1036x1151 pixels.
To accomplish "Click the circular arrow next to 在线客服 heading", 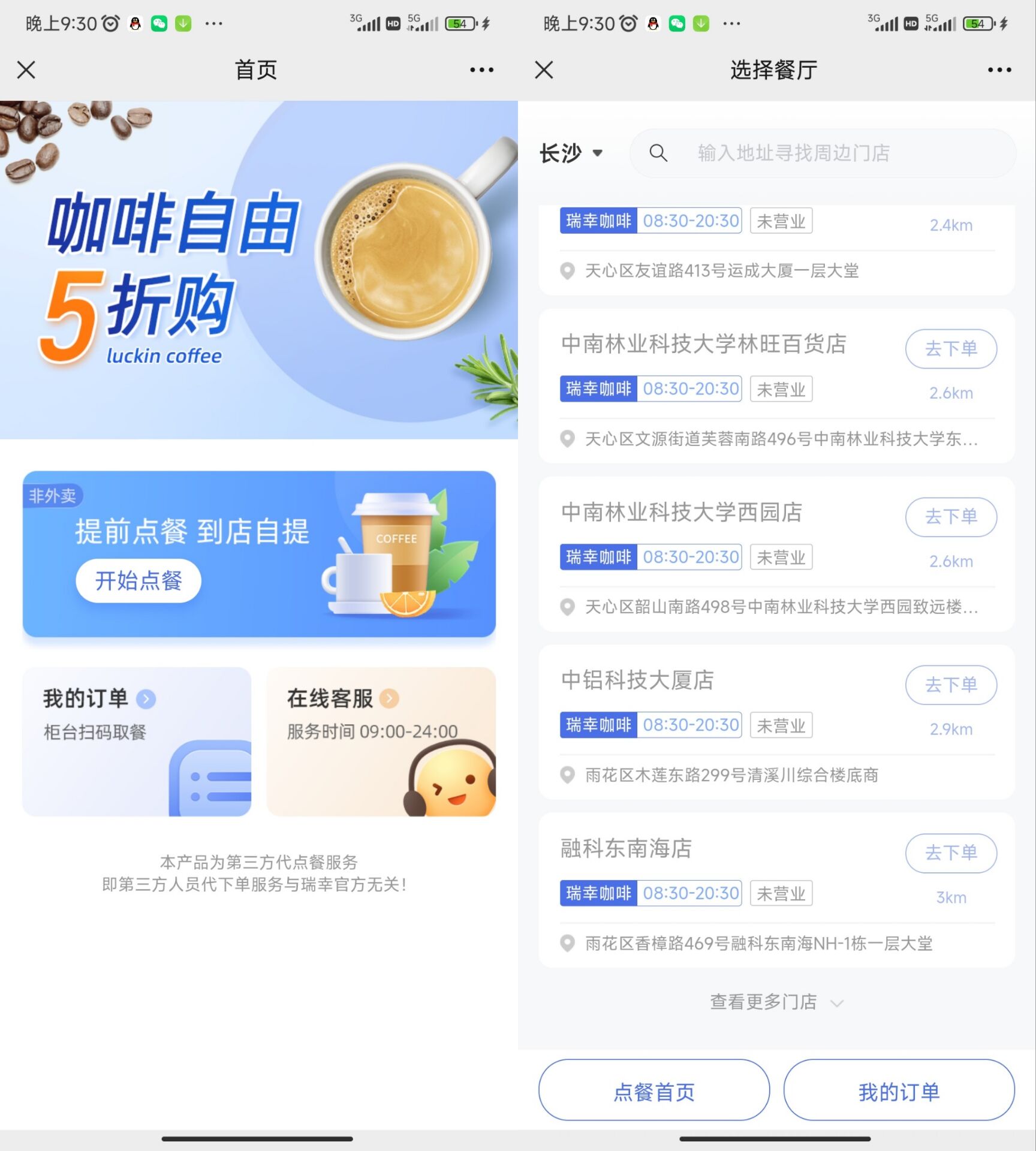I will point(390,697).
